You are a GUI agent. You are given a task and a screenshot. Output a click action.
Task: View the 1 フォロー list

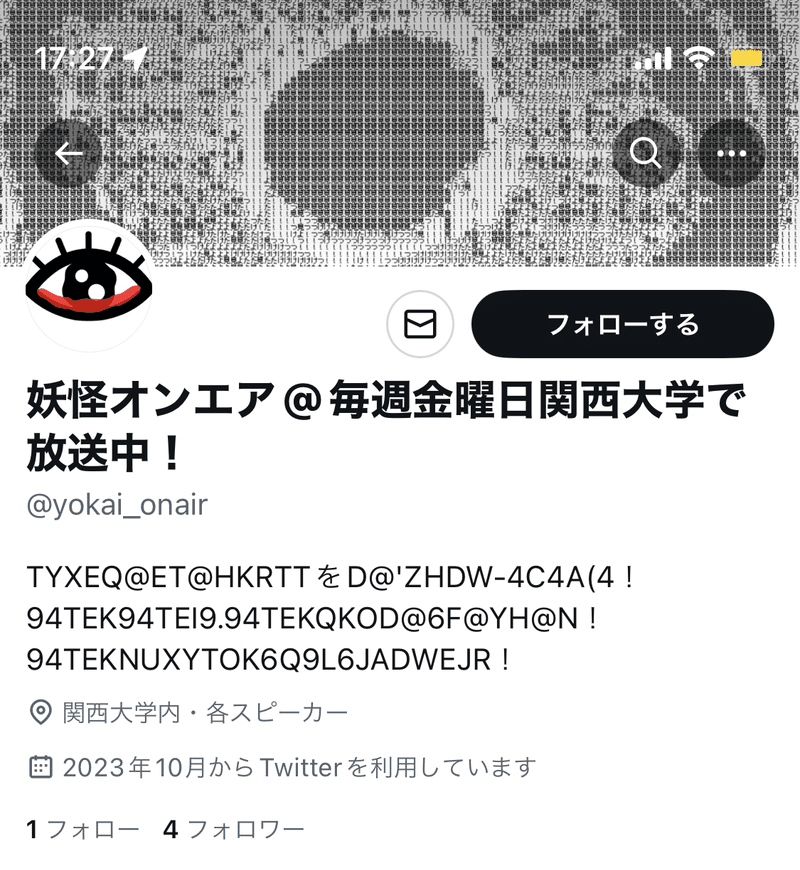[x=82, y=829]
